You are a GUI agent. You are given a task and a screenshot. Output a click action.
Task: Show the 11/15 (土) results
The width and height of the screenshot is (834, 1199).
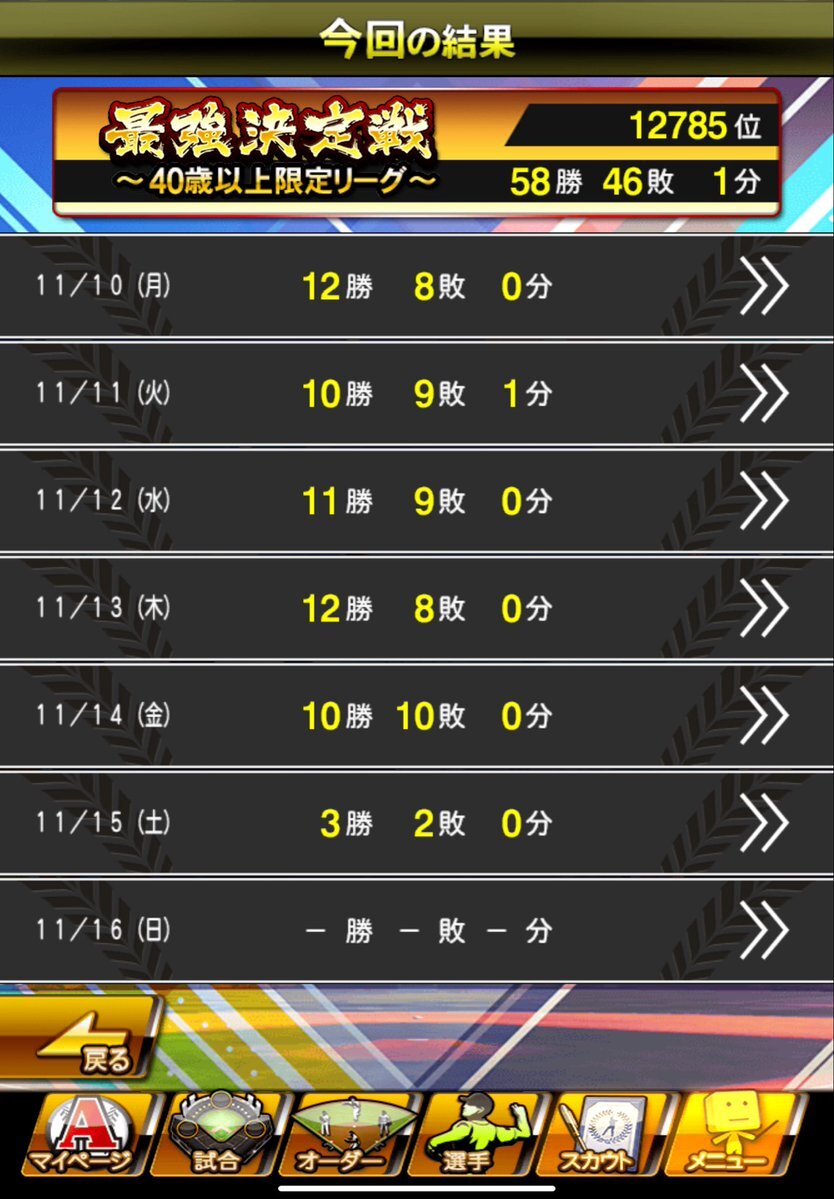pyautogui.click(x=417, y=823)
